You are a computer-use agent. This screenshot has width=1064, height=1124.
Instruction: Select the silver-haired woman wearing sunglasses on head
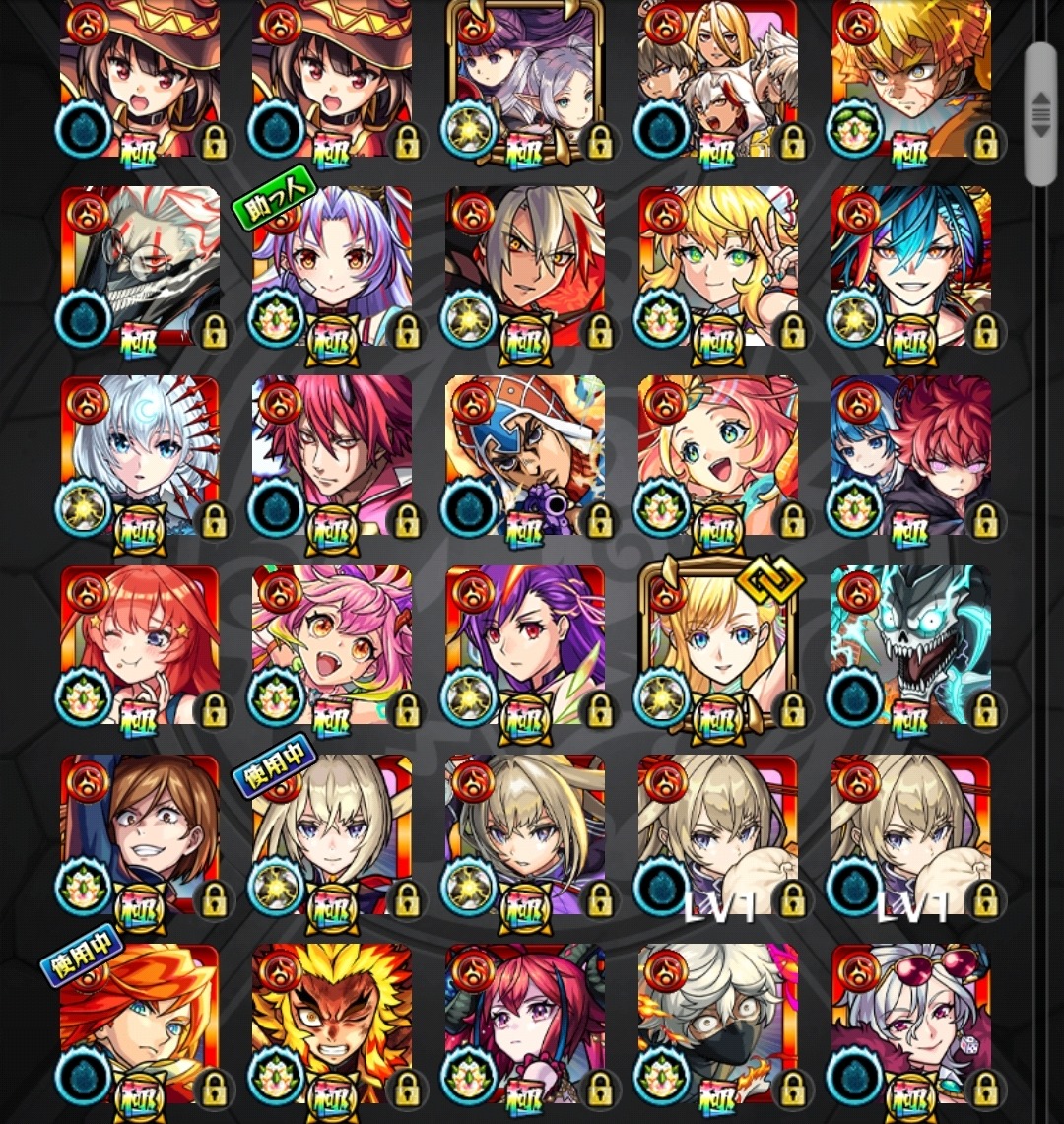pyautogui.click(x=911, y=1025)
